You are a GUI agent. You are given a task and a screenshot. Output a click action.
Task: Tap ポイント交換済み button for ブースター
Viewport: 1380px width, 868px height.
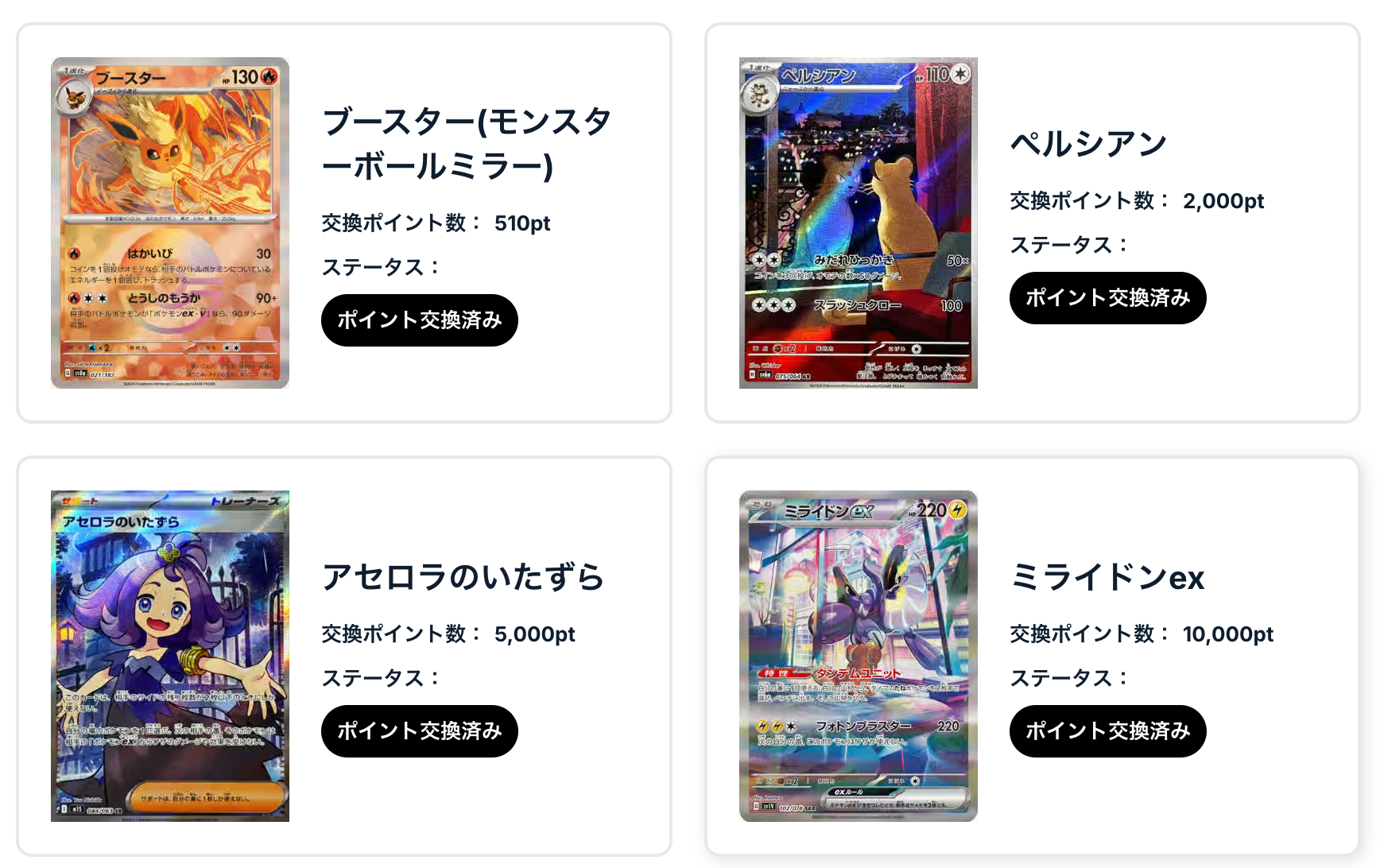point(419,320)
